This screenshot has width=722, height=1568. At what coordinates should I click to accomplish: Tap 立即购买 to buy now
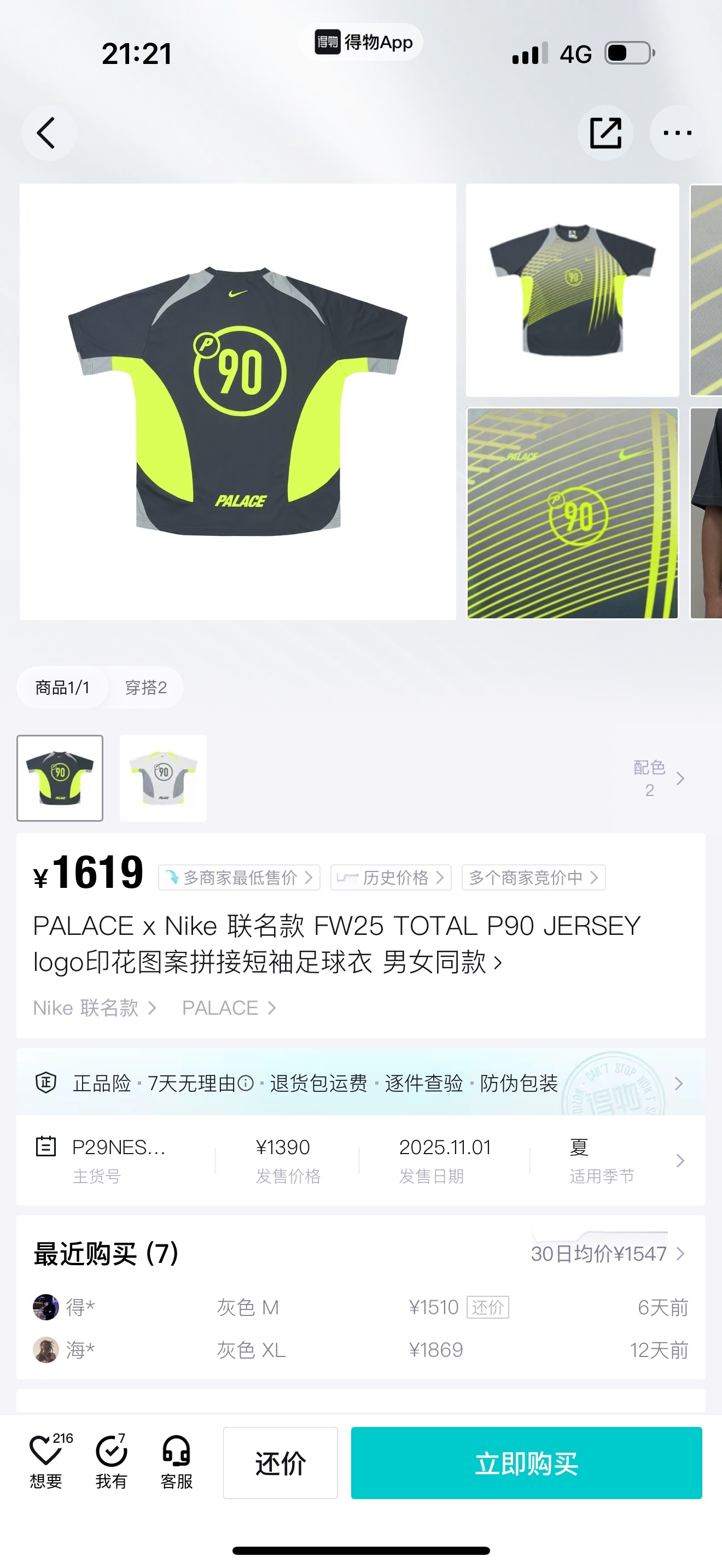(527, 1462)
